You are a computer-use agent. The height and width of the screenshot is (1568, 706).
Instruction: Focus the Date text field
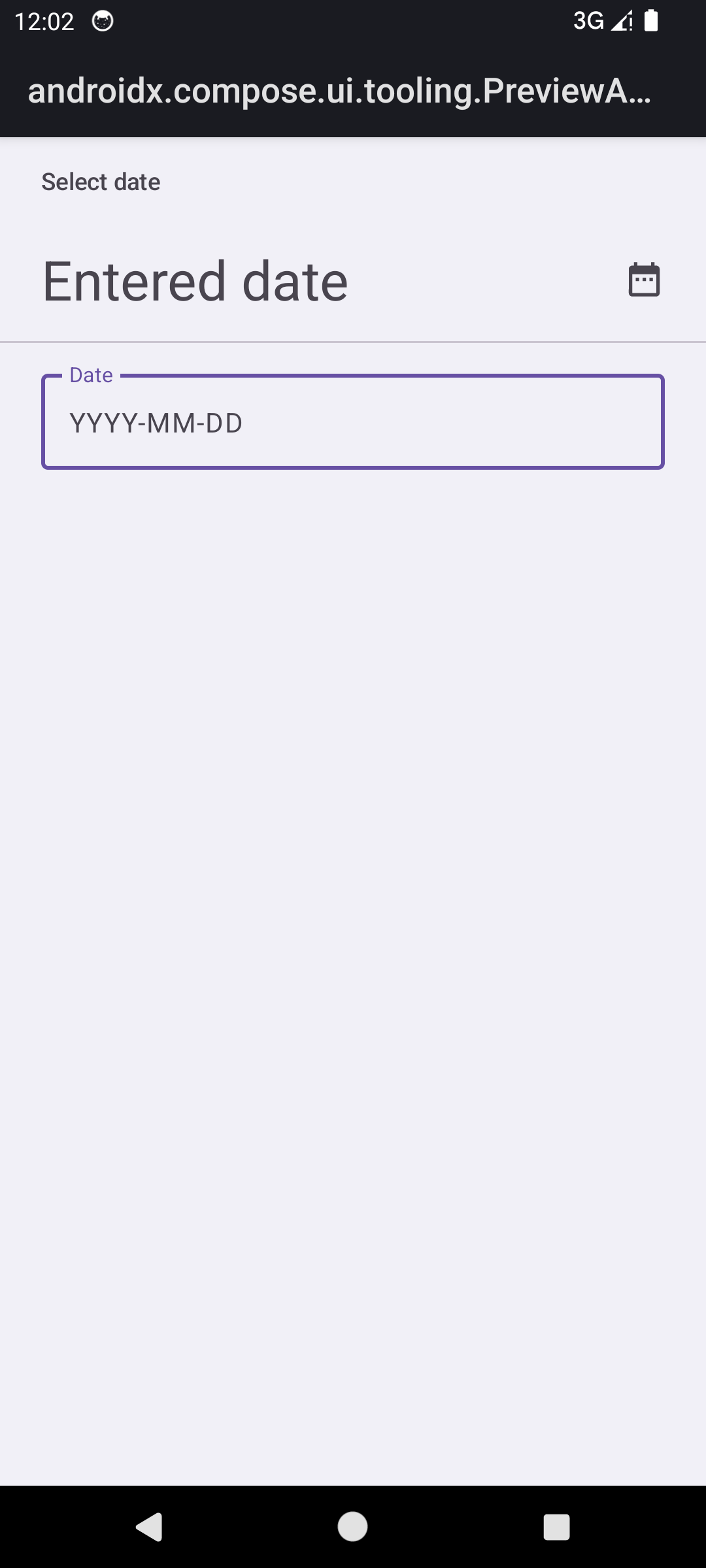(x=353, y=422)
